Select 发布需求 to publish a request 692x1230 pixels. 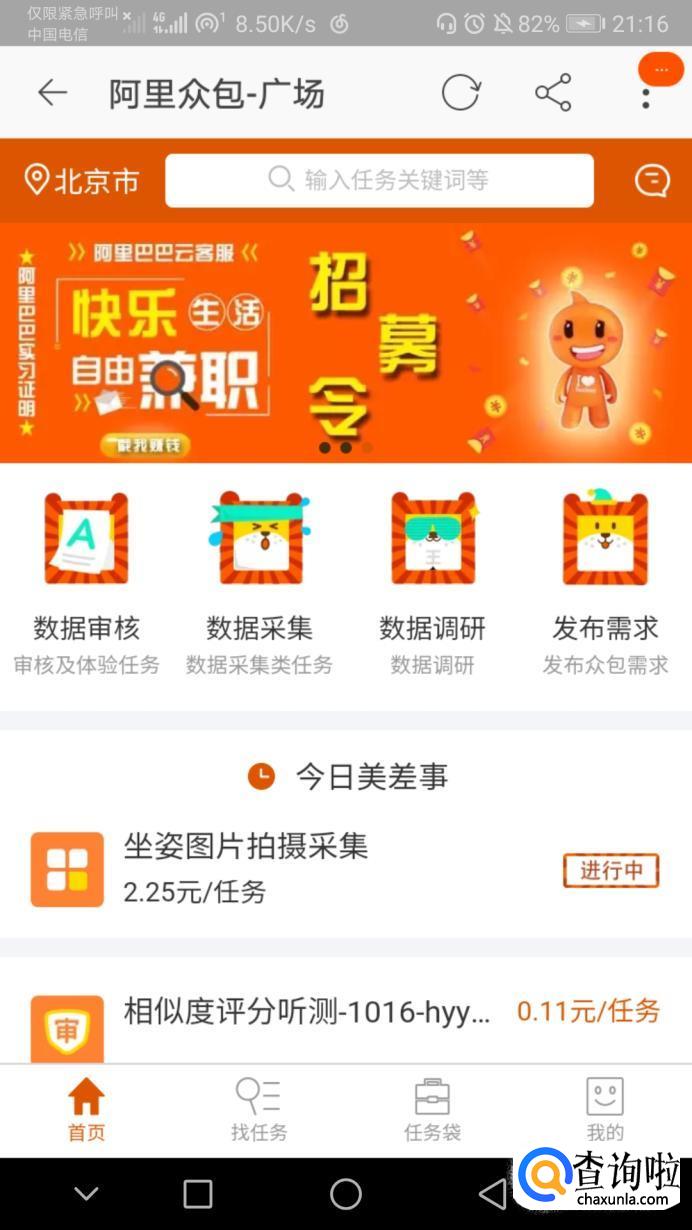[605, 580]
